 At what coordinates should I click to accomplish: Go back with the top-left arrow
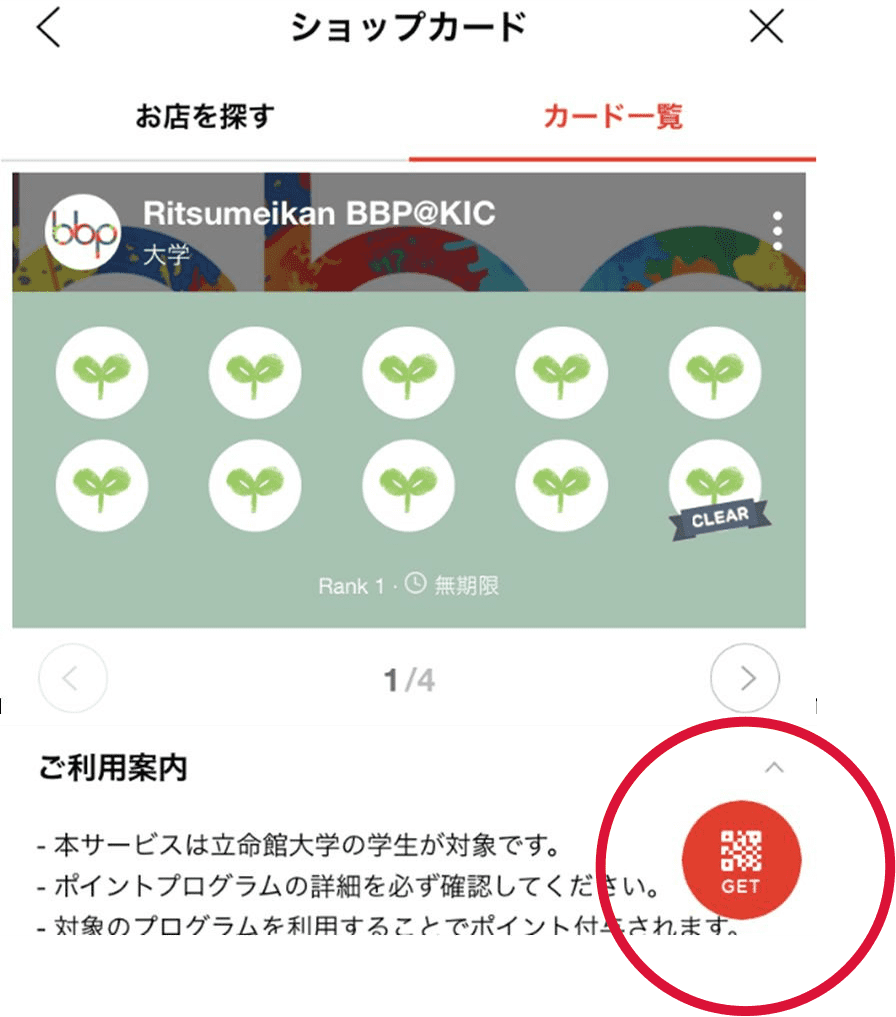pos(48,28)
